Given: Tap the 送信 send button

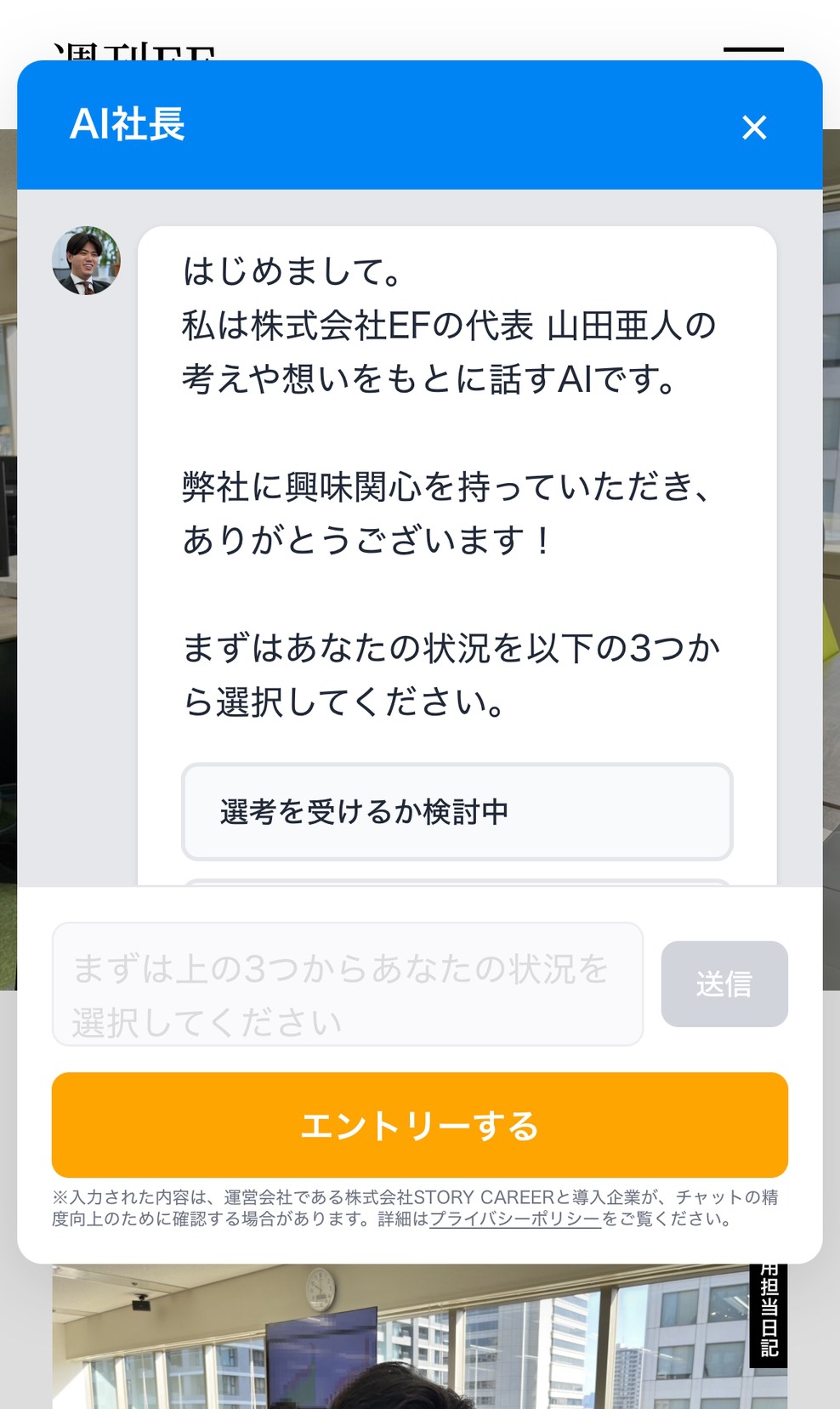Looking at the screenshot, I should click(724, 984).
